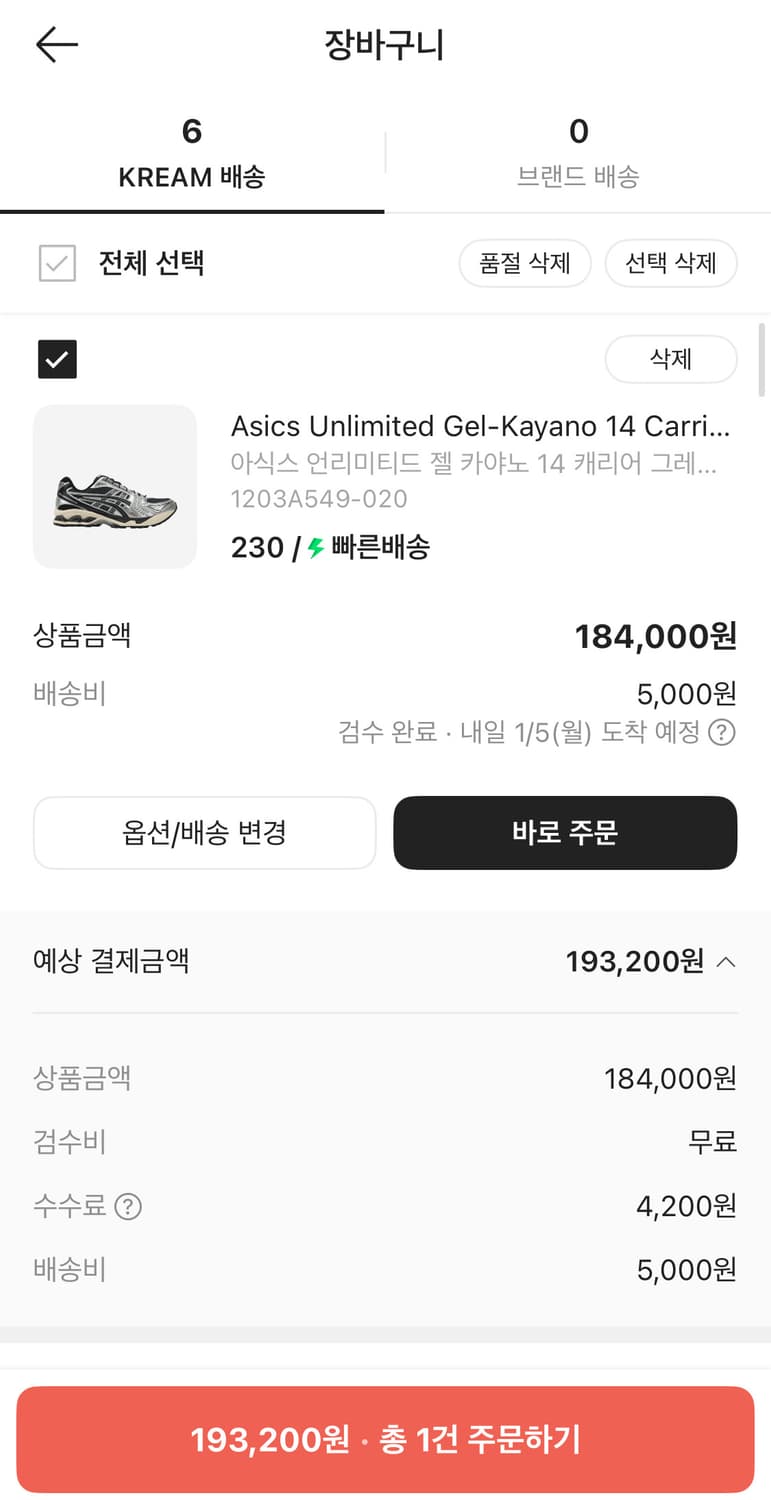Open the 수수료 help question mark
This screenshot has height=1500, width=771.
[x=128, y=1206]
